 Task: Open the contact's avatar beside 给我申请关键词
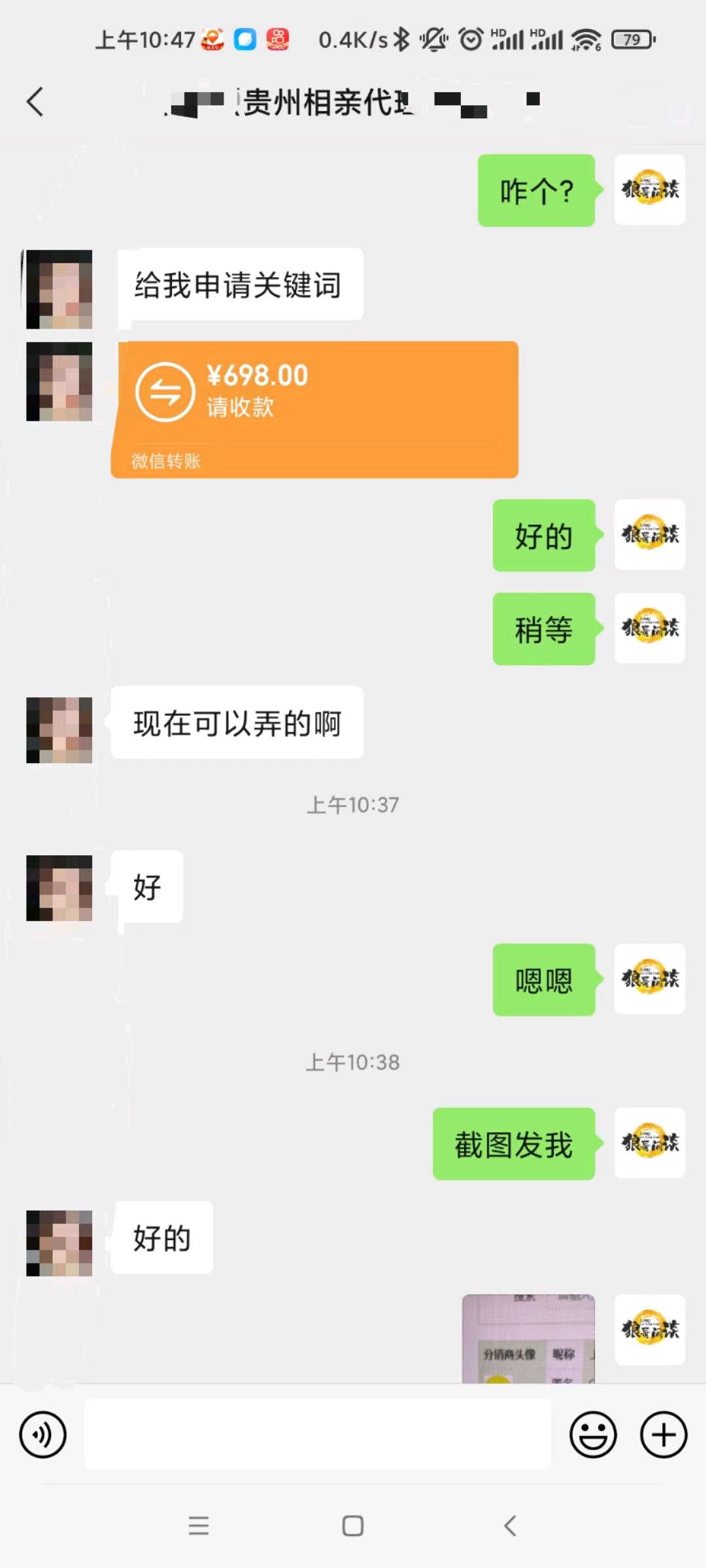tap(59, 289)
